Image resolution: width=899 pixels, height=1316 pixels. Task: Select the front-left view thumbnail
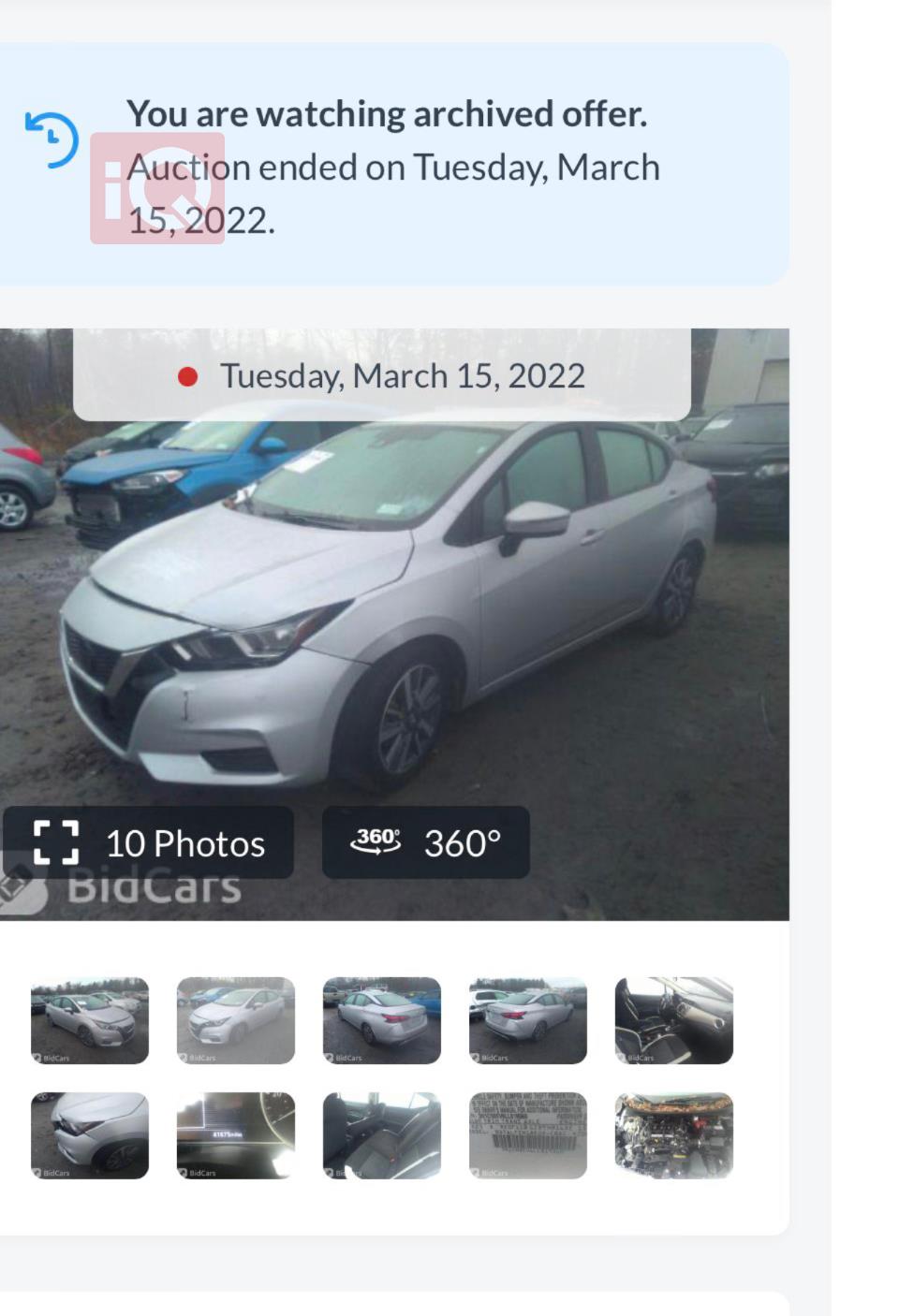[236, 1020]
